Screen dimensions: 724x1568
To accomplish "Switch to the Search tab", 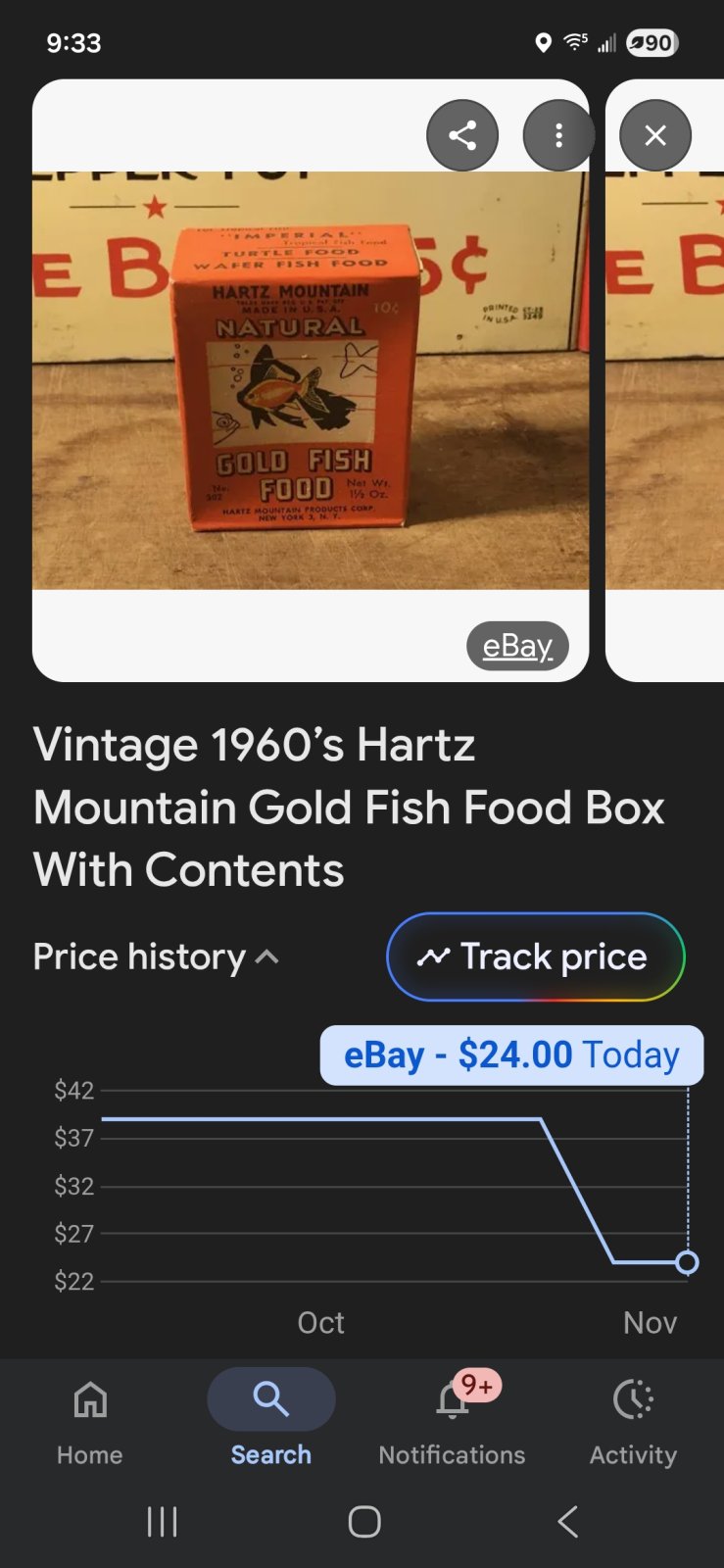I will [269, 1421].
